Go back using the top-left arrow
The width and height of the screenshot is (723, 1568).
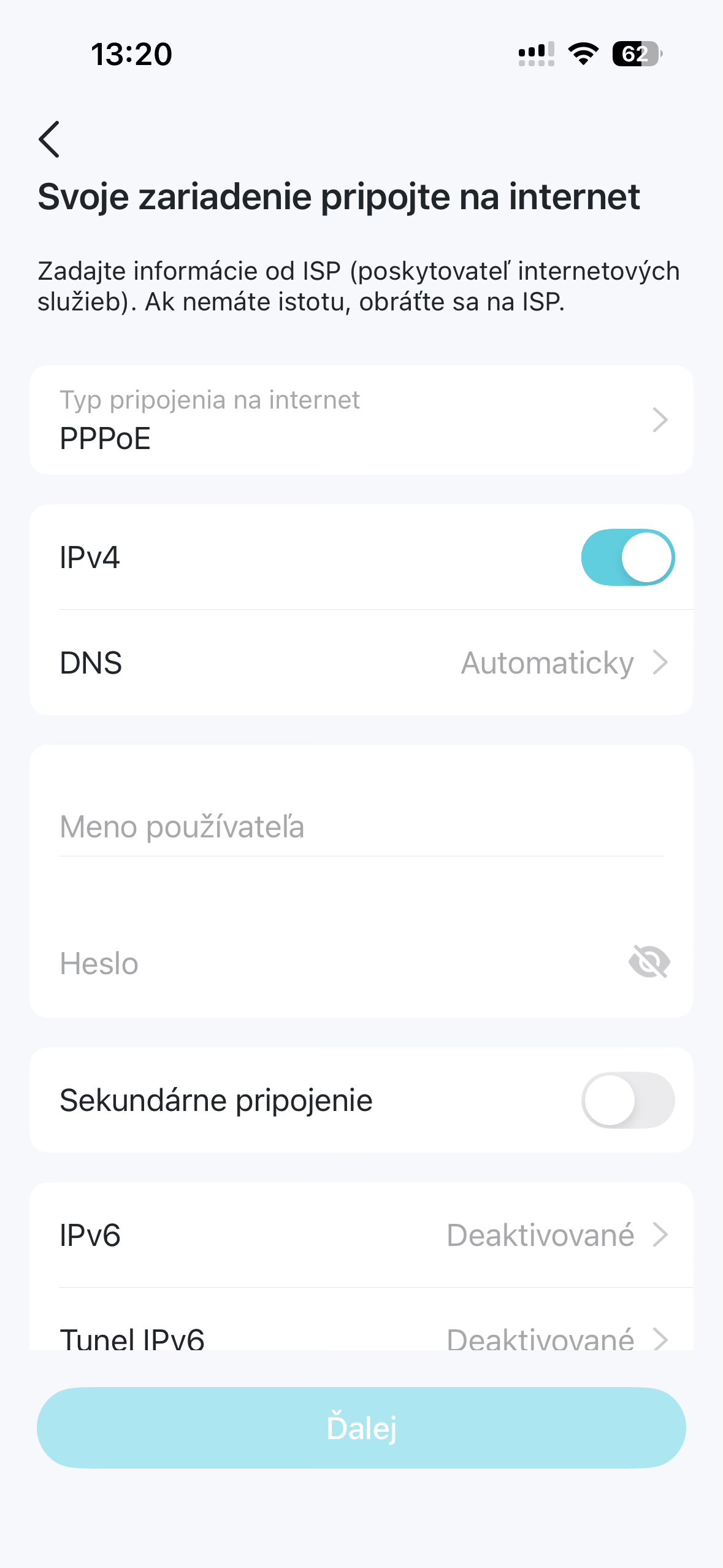click(49, 139)
